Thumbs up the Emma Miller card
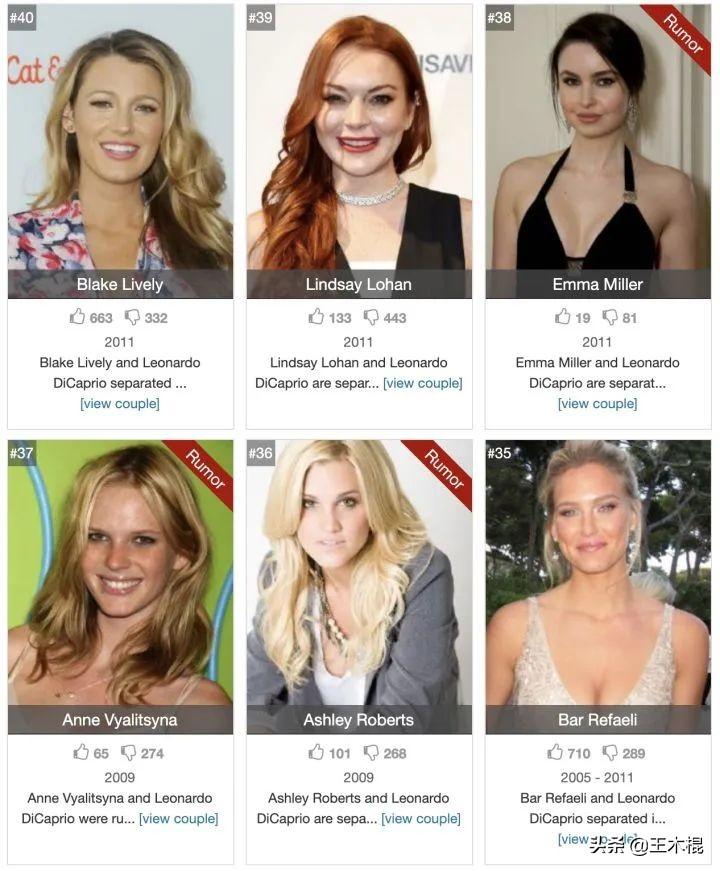720x871 pixels. pos(562,317)
